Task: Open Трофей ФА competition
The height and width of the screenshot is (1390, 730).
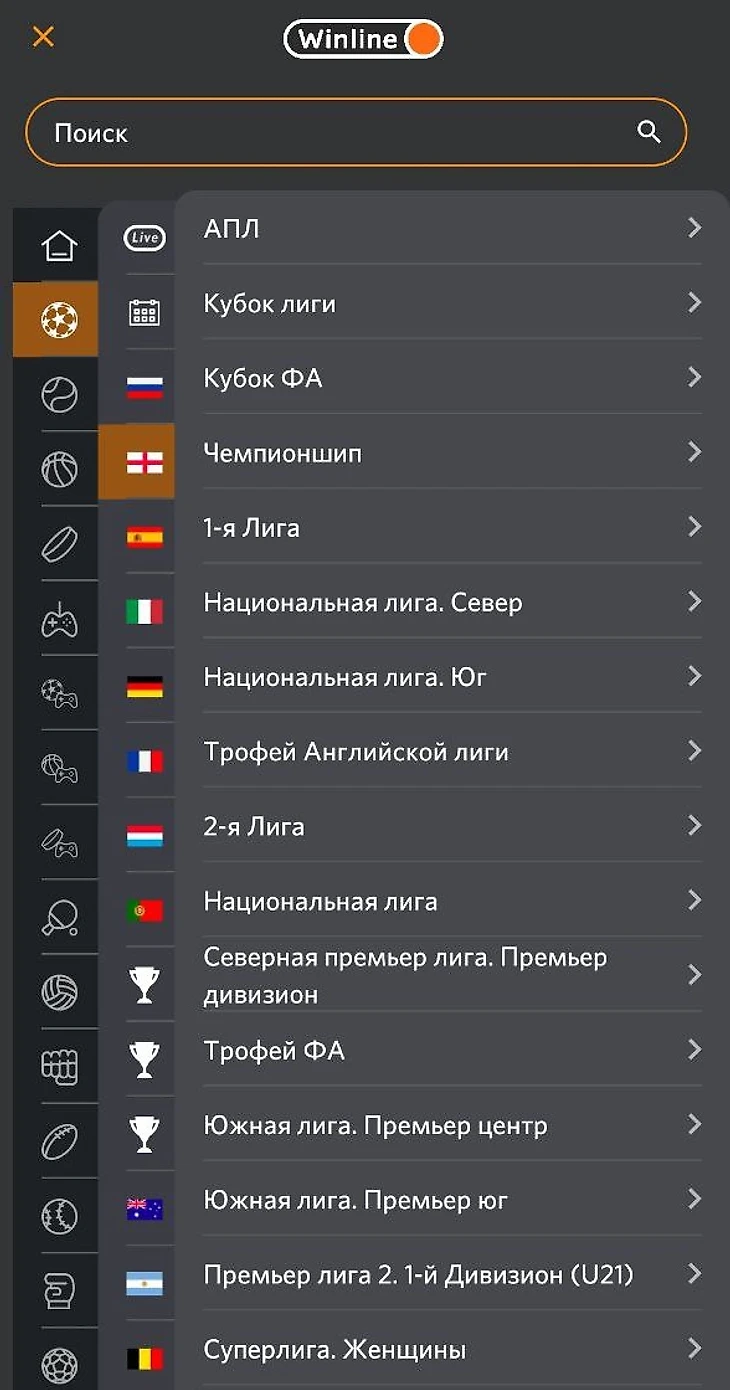Action: click(452, 1051)
